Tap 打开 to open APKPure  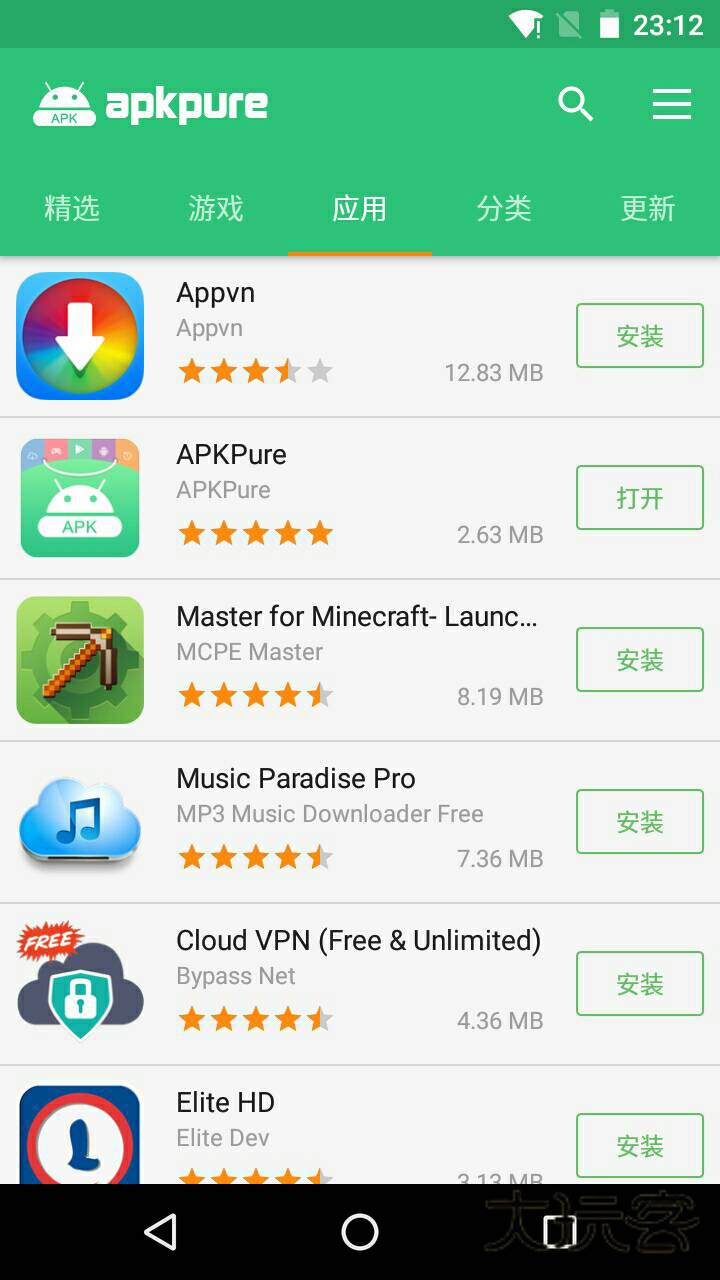click(639, 498)
